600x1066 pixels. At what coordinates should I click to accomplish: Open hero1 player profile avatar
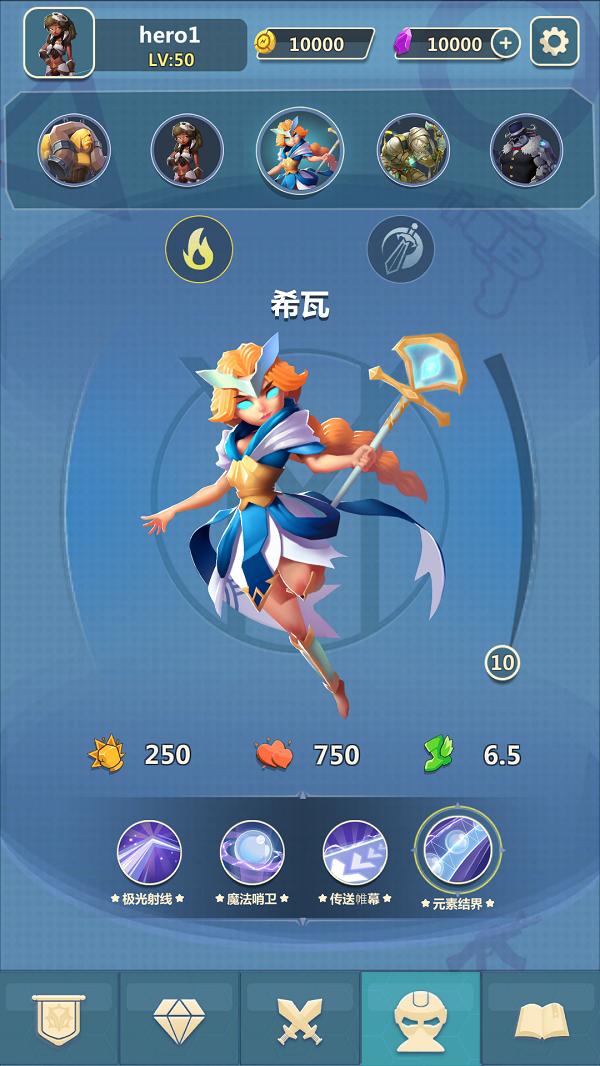pyautogui.click(x=59, y=43)
